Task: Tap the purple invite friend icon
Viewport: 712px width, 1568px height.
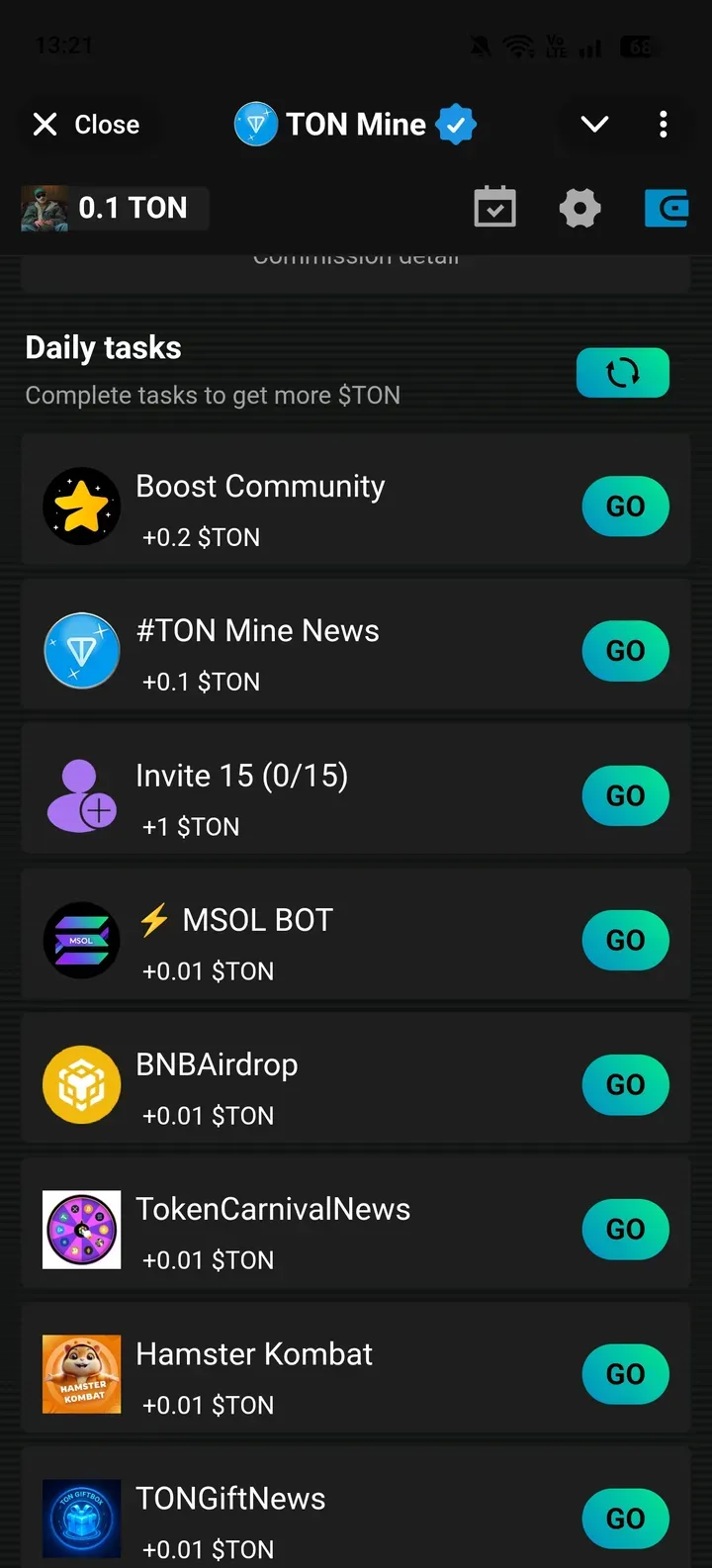Action: pos(82,794)
